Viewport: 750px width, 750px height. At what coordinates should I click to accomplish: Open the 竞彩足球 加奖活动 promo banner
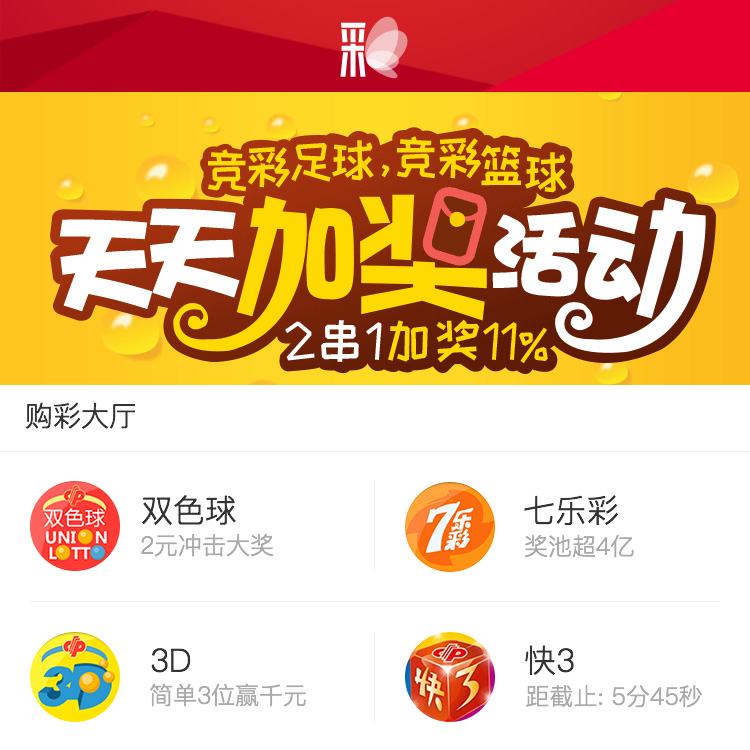pyautogui.click(x=375, y=238)
